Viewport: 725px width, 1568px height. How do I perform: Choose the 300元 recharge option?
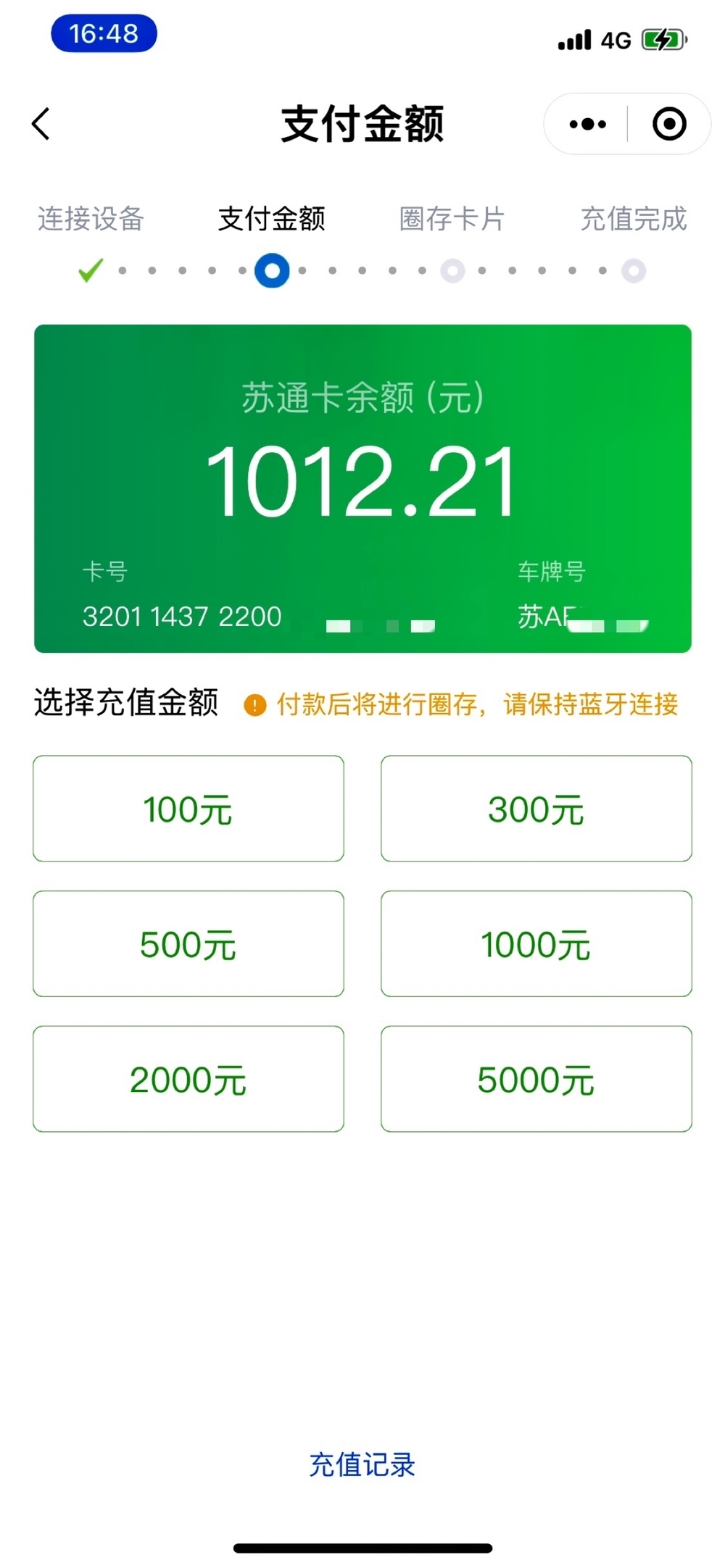536,809
